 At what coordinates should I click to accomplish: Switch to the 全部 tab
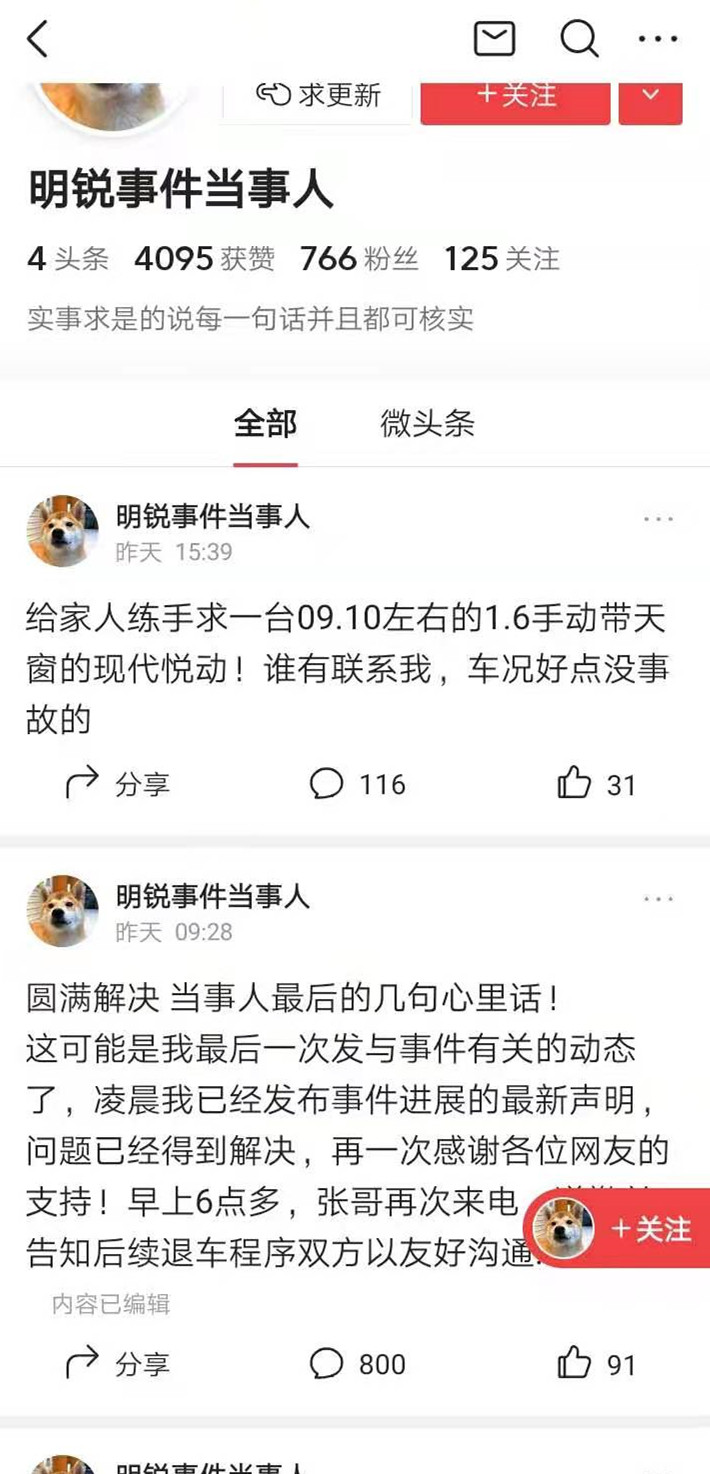[x=265, y=423]
